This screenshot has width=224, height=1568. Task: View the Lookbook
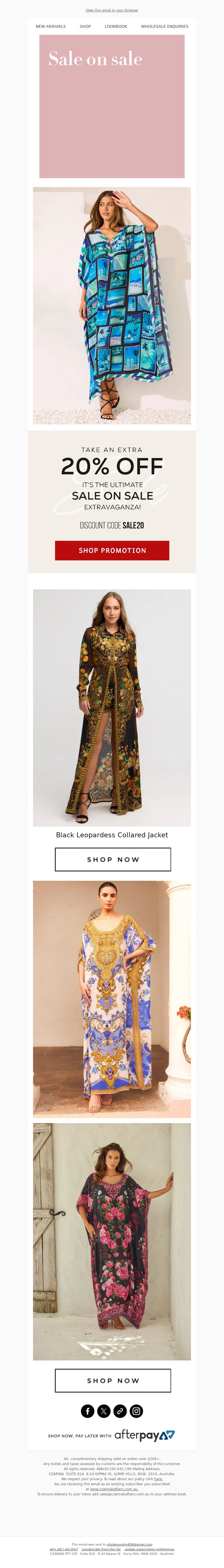115,27
